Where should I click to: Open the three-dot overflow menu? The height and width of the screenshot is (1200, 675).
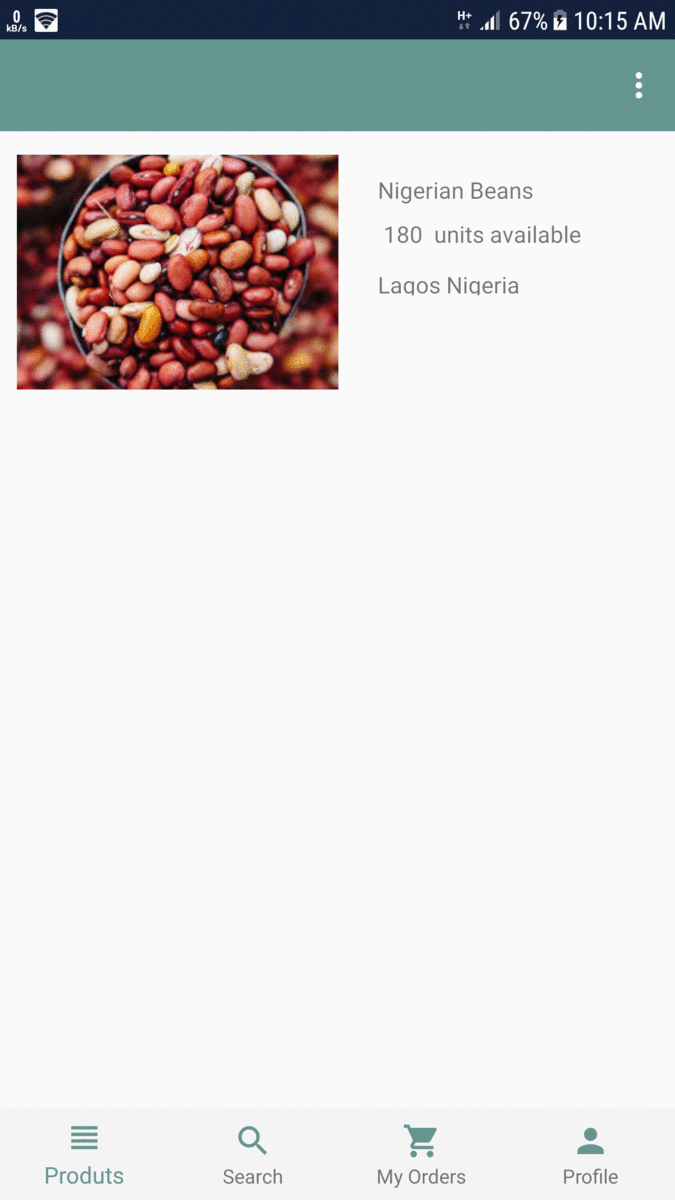click(638, 86)
